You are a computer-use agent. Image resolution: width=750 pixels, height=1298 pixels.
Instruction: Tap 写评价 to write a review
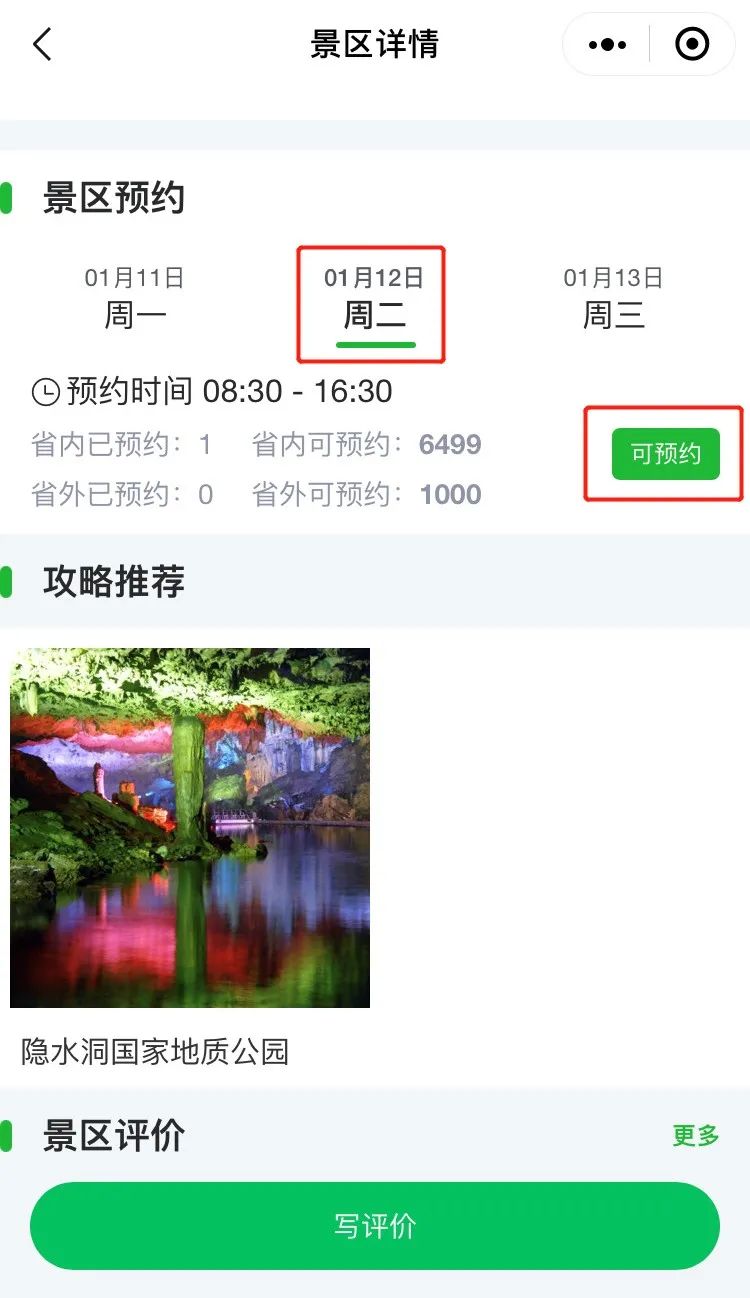(x=375, y=1226)
